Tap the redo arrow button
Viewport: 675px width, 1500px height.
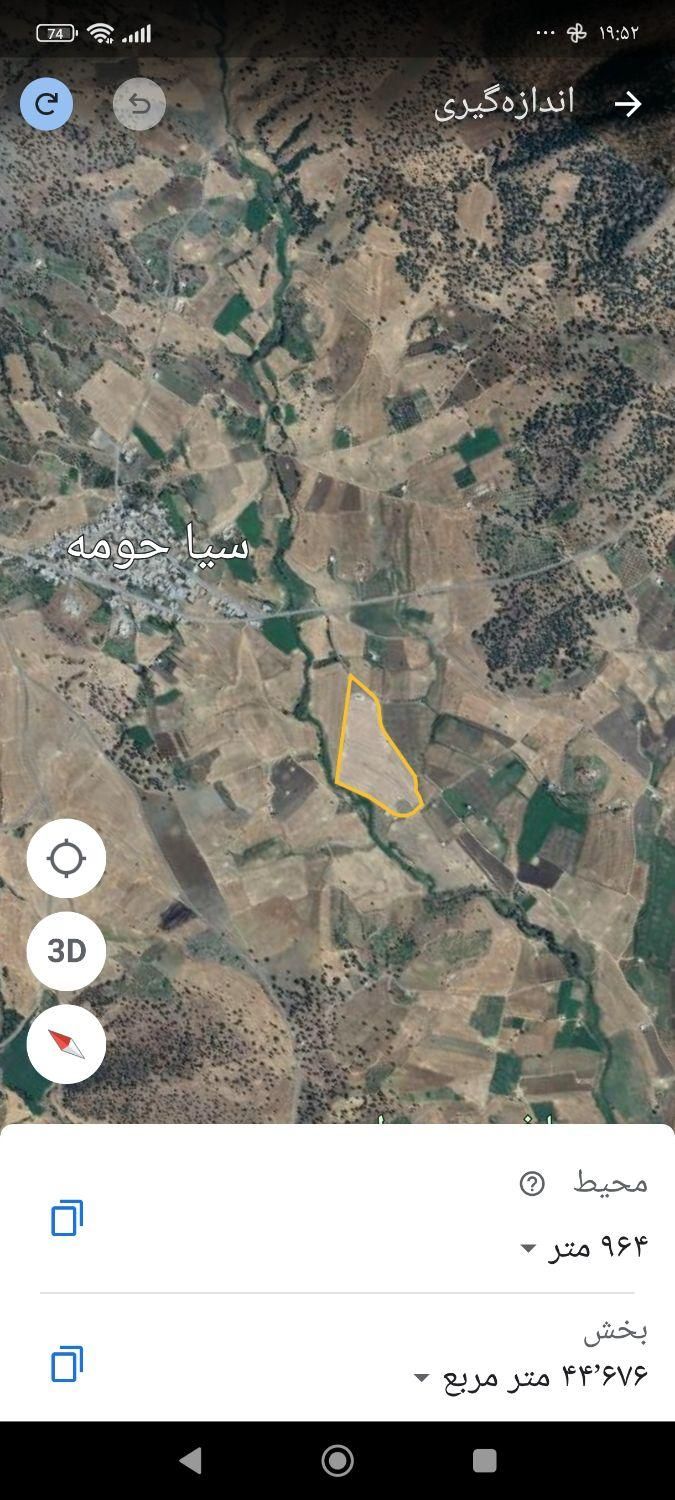coord(46,104)
